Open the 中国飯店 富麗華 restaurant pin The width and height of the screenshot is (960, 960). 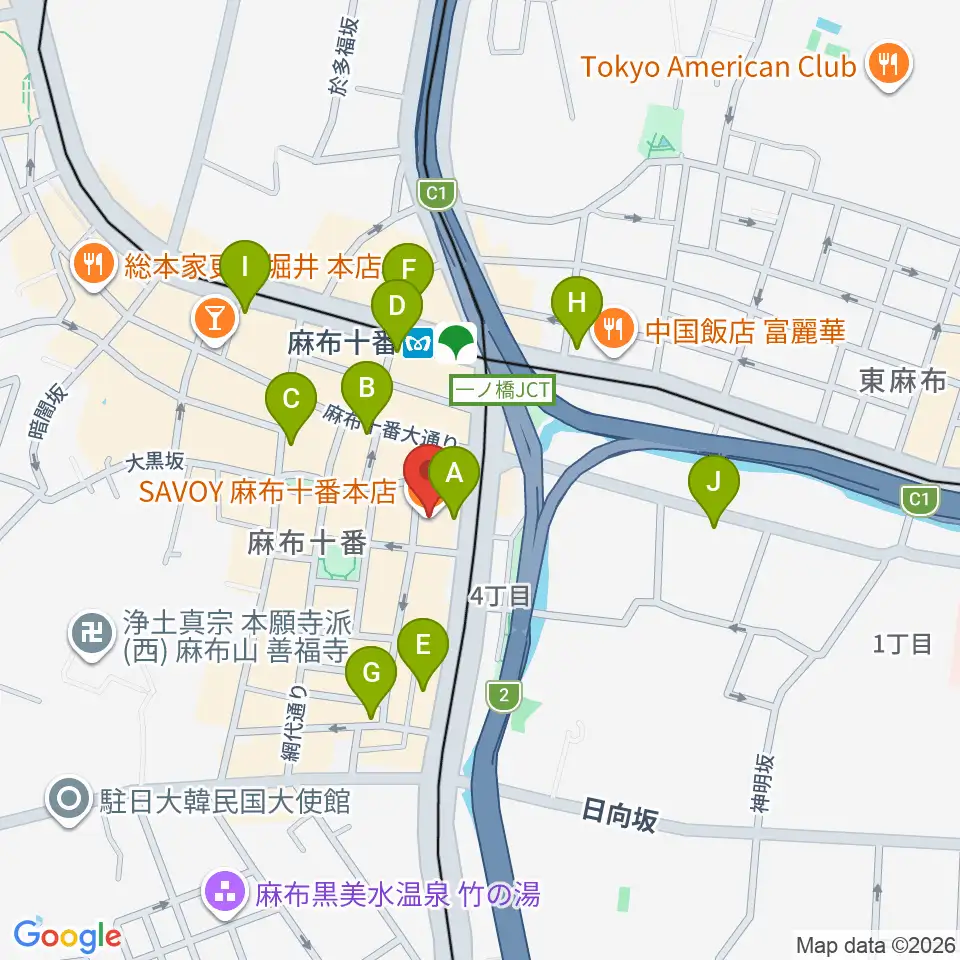(613, 331)
